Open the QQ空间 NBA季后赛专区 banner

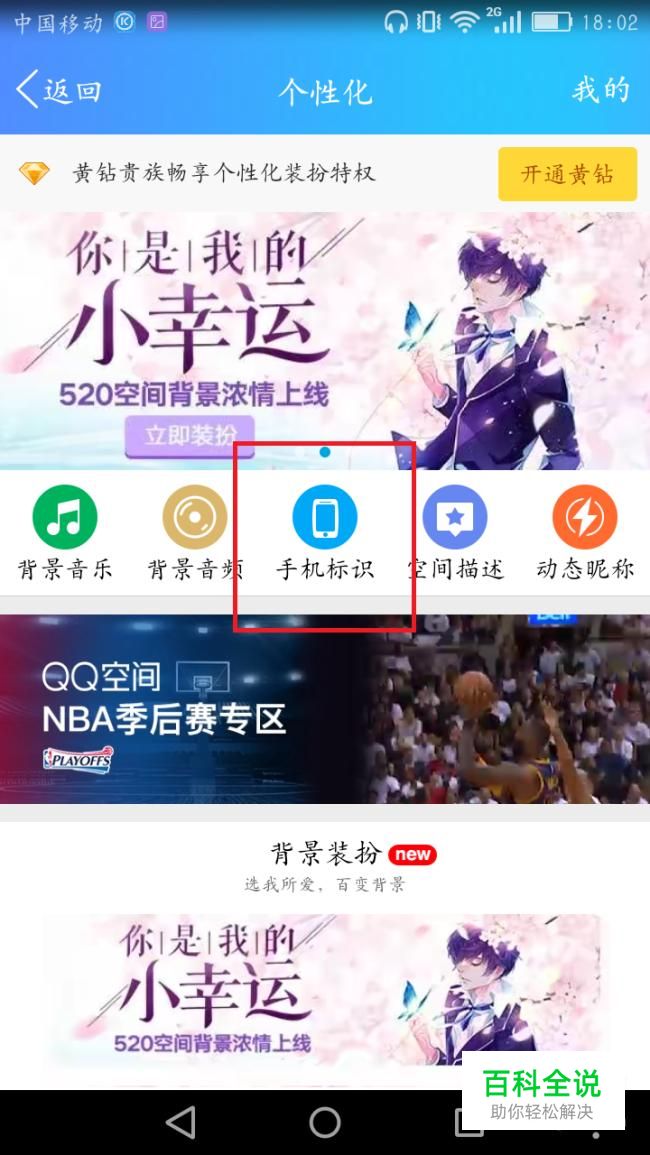click(324, 708)
